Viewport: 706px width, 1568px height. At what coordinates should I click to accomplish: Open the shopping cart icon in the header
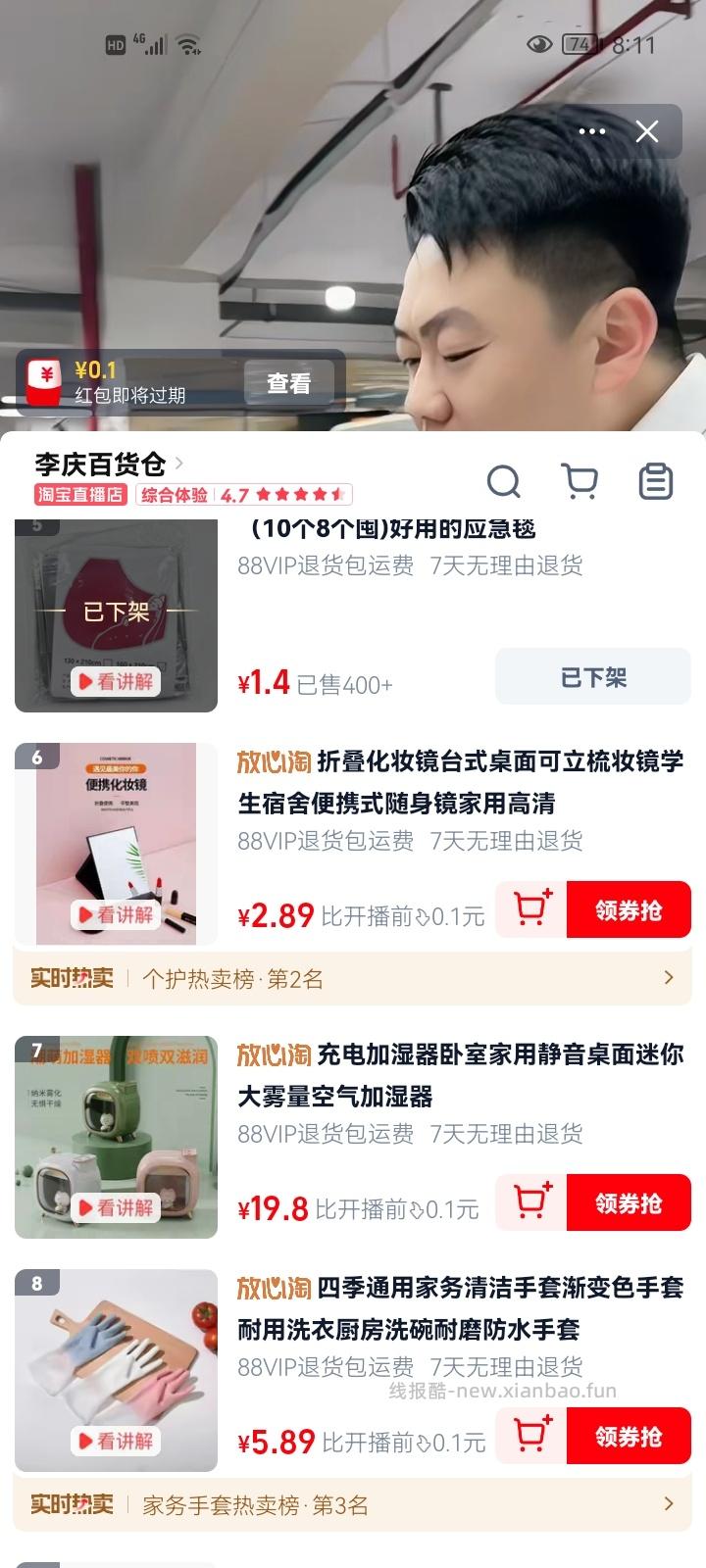coord(580,481)
